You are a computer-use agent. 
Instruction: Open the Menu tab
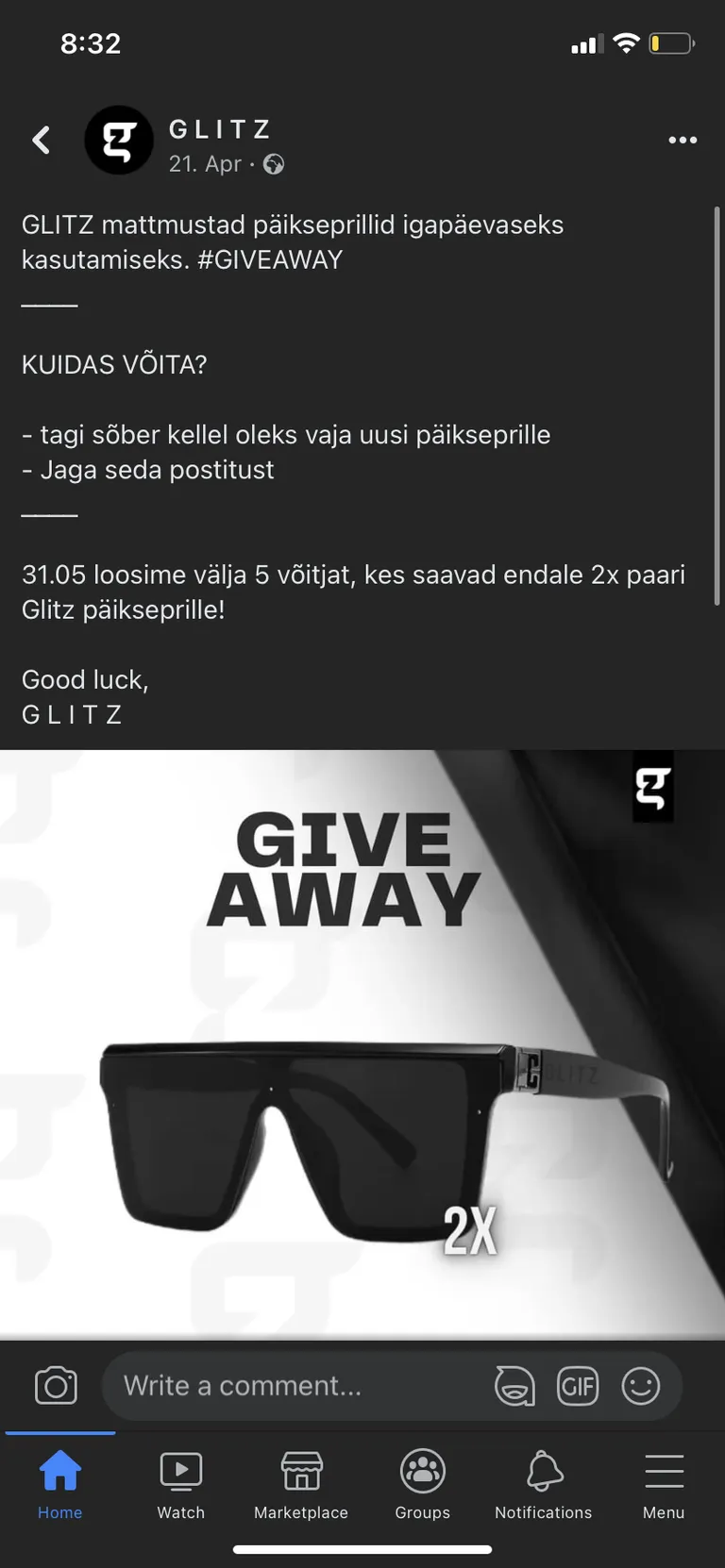click(x=664, y=1484)
